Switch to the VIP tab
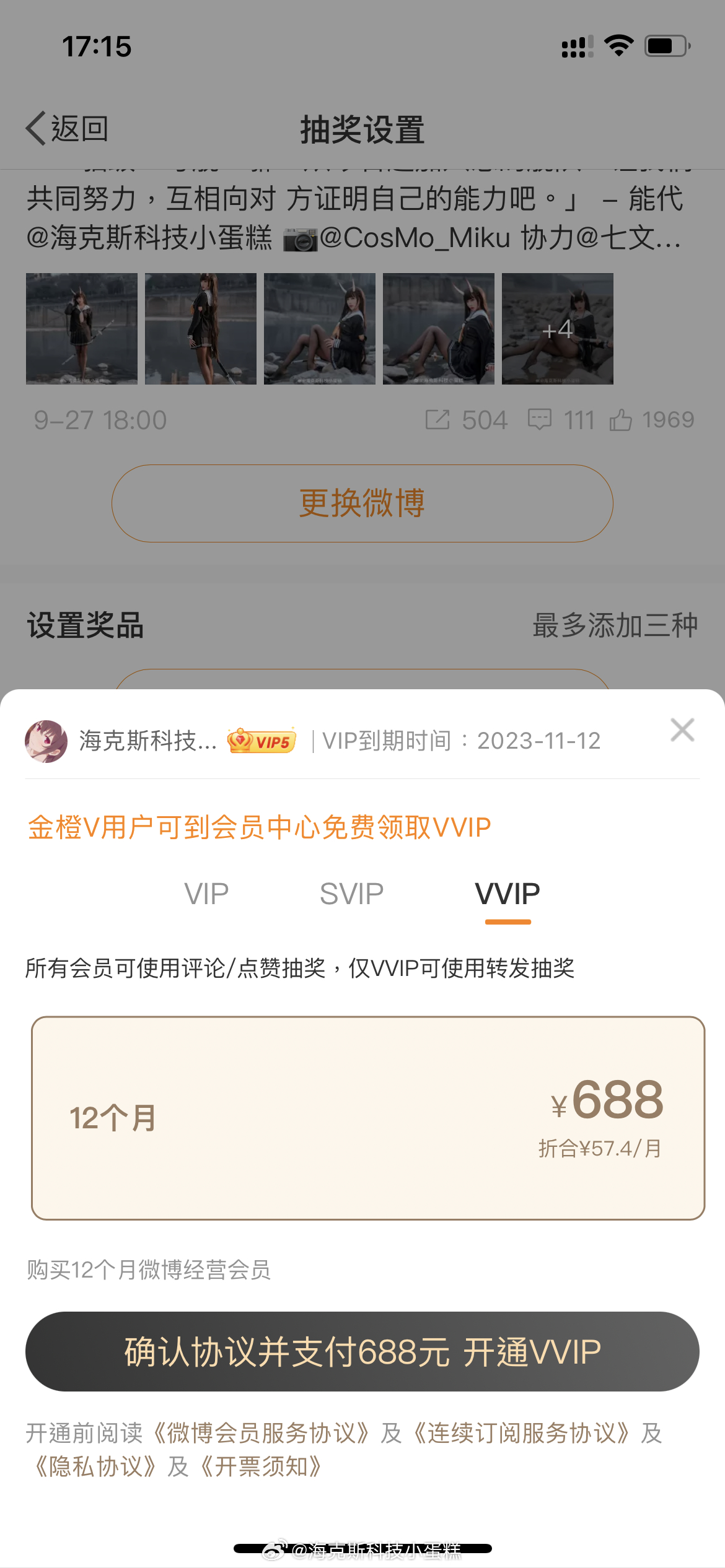This screenshot has height=1568, width=725. click(206, 894)
